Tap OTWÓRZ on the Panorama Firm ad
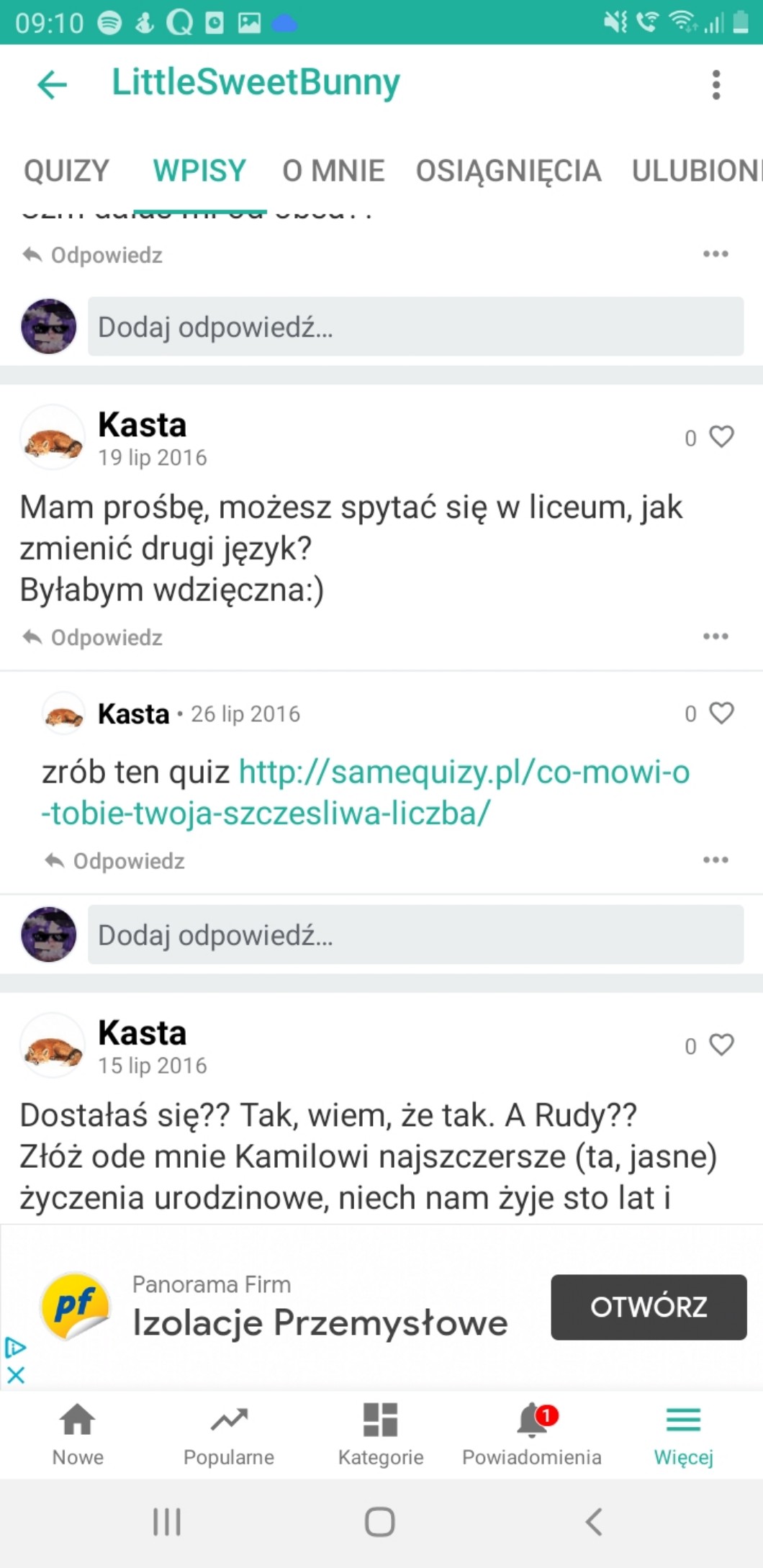Image resolution: width=763 pixels, height=1568 pixels. tap(649, 1307)
